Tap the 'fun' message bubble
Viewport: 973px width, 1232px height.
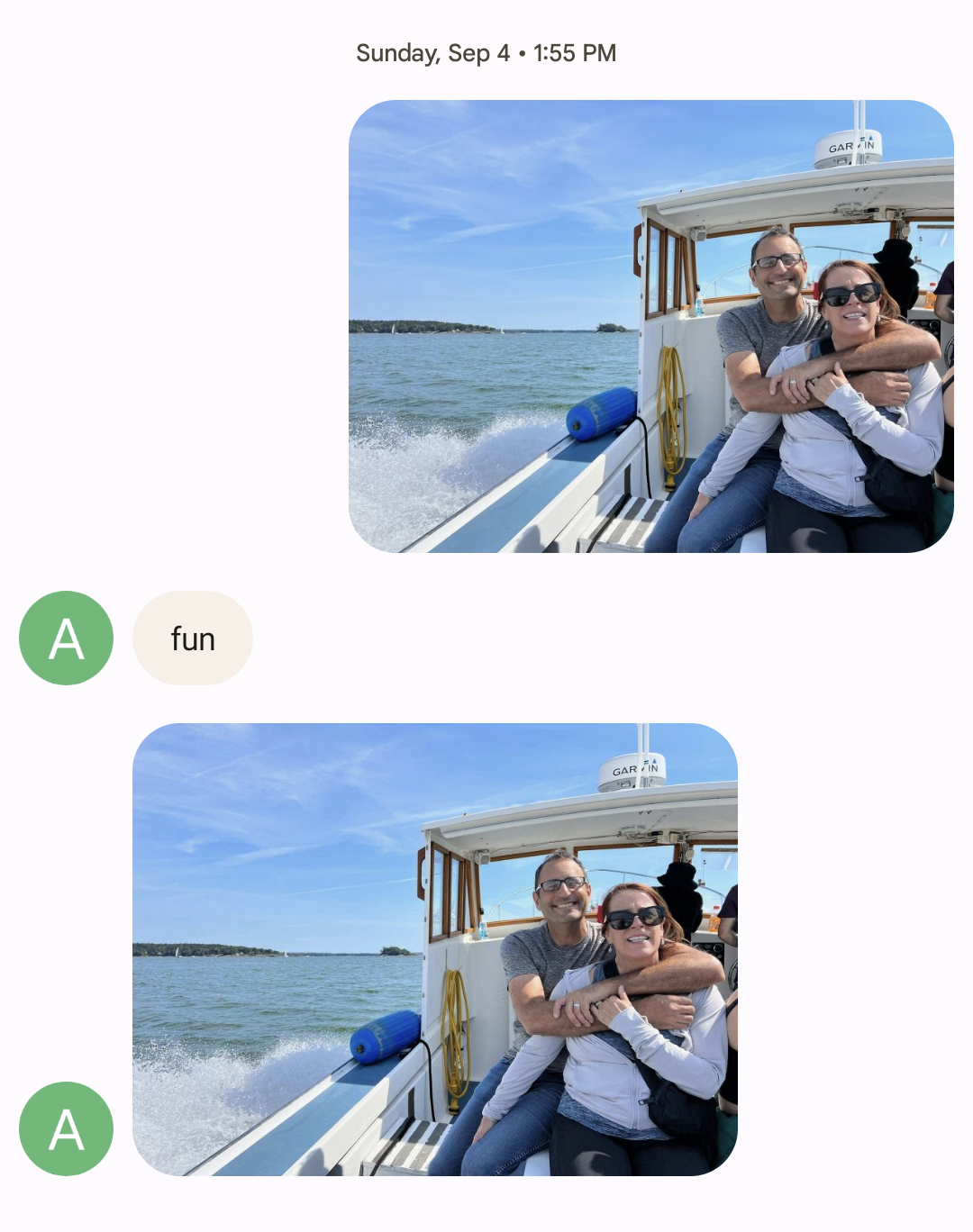point(193,639)
